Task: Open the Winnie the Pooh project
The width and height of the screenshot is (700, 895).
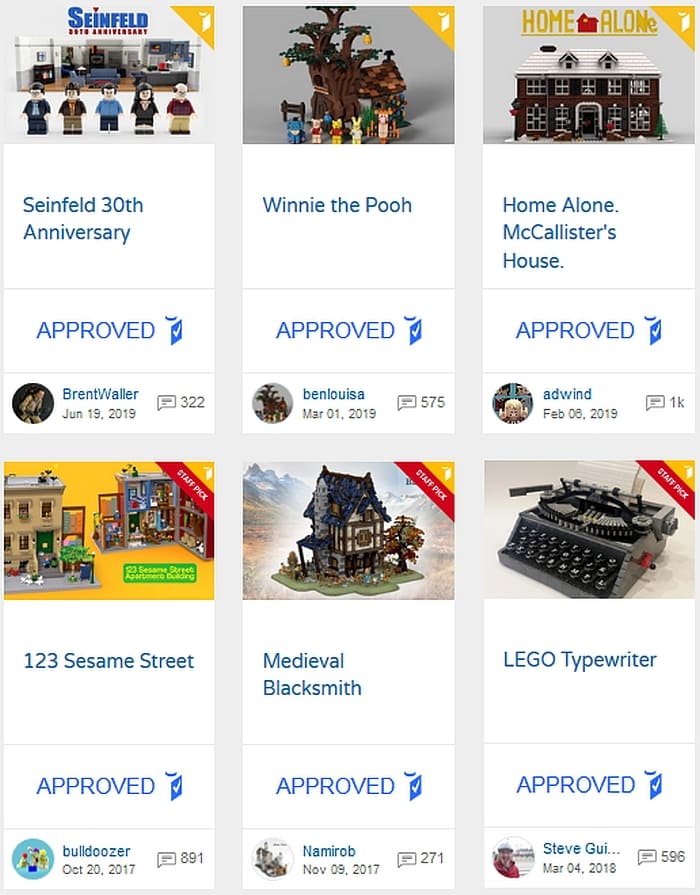Action: (x=337, y=205)
